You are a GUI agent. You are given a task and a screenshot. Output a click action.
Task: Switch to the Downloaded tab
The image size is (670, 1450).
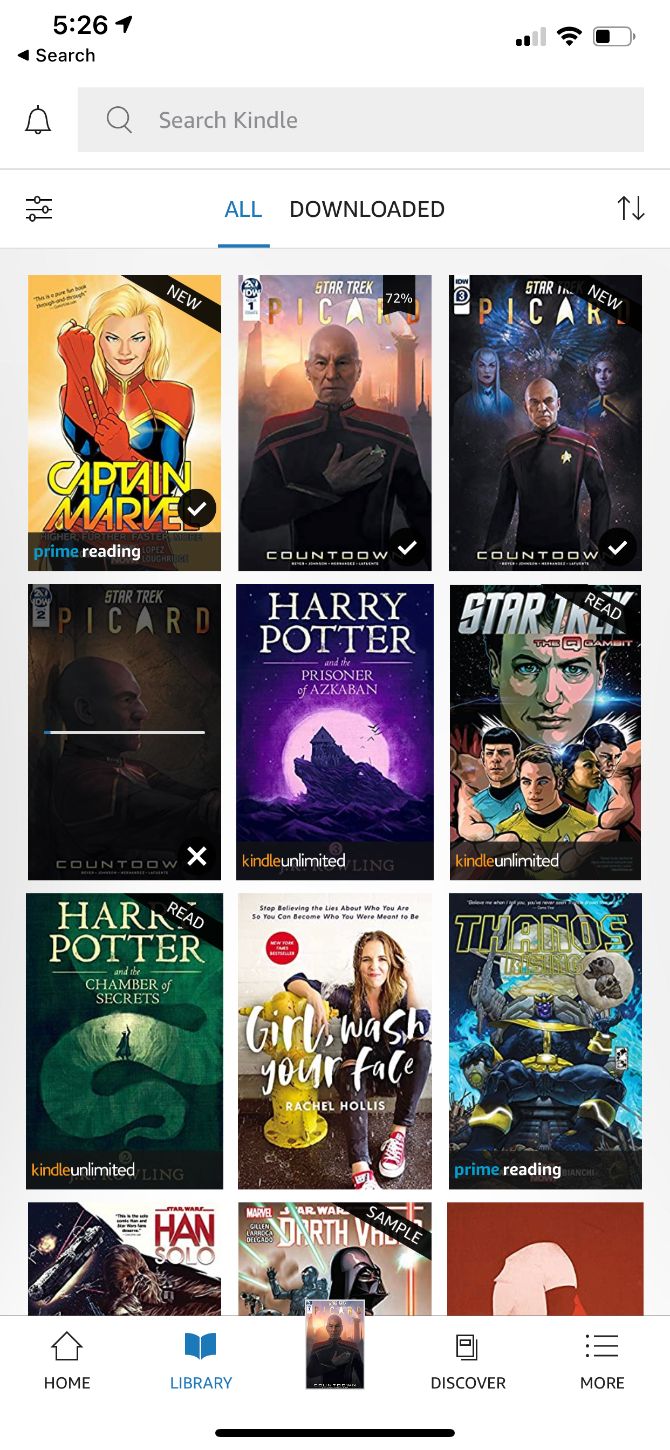tap(367, 209)
